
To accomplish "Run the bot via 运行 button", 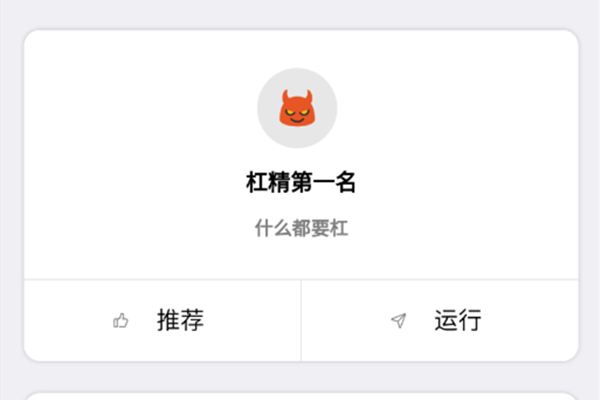I will click(x=440, y=320).
